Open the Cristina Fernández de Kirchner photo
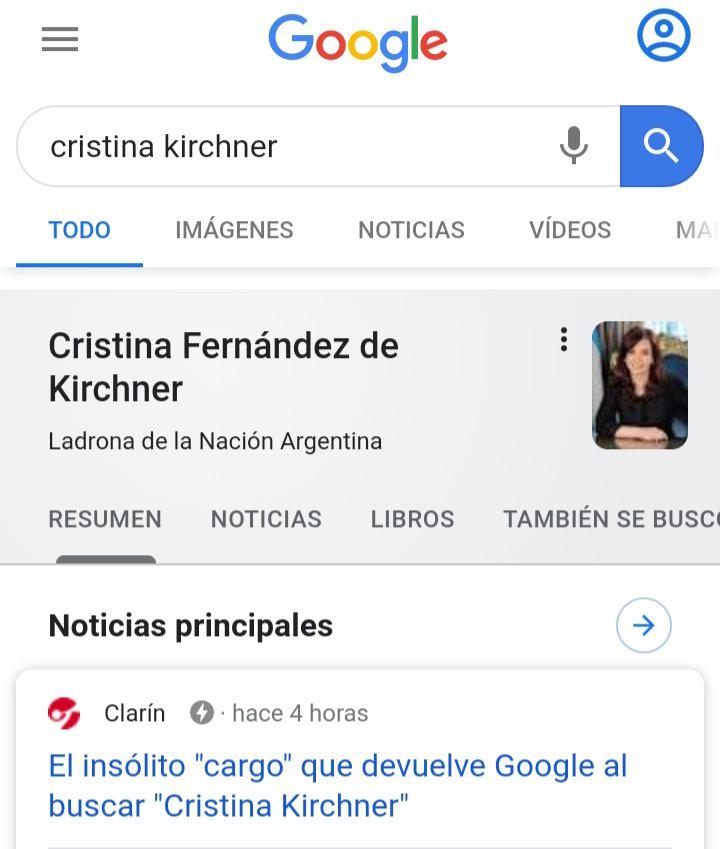This screenshot has width=720, height=849. 640,385
